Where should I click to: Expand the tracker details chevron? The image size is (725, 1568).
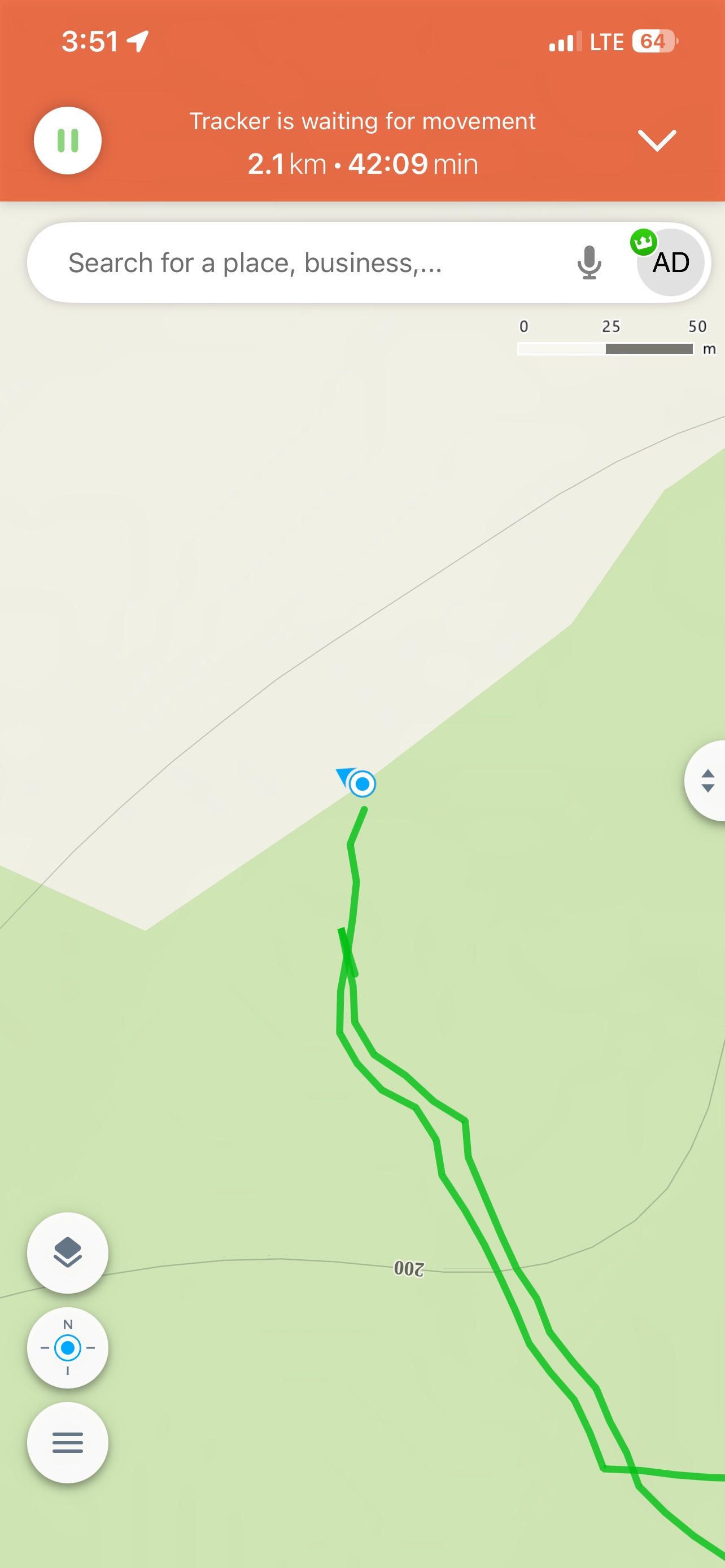(656, 141)
